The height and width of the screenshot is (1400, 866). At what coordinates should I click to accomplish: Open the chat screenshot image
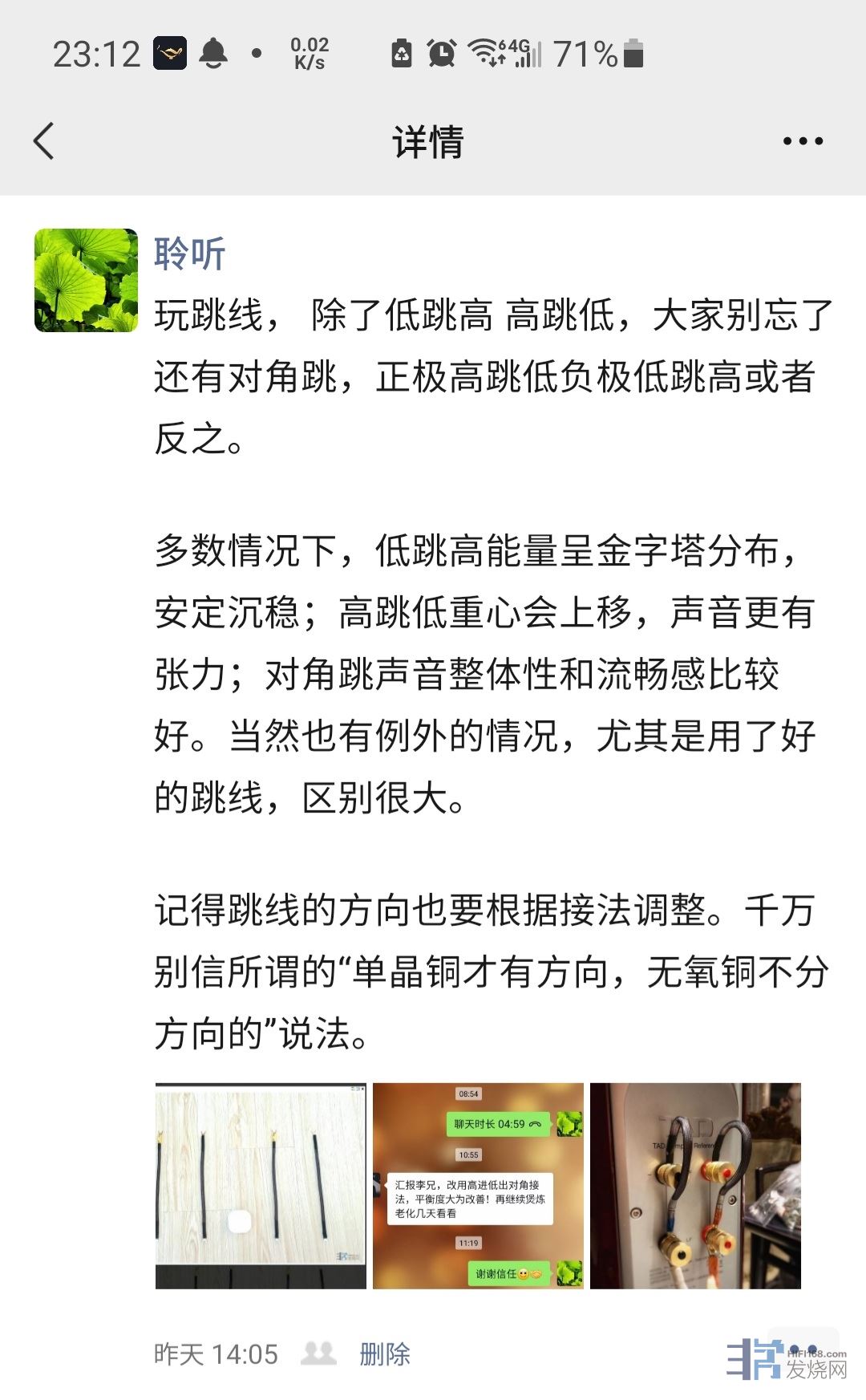pos(478,1185)
